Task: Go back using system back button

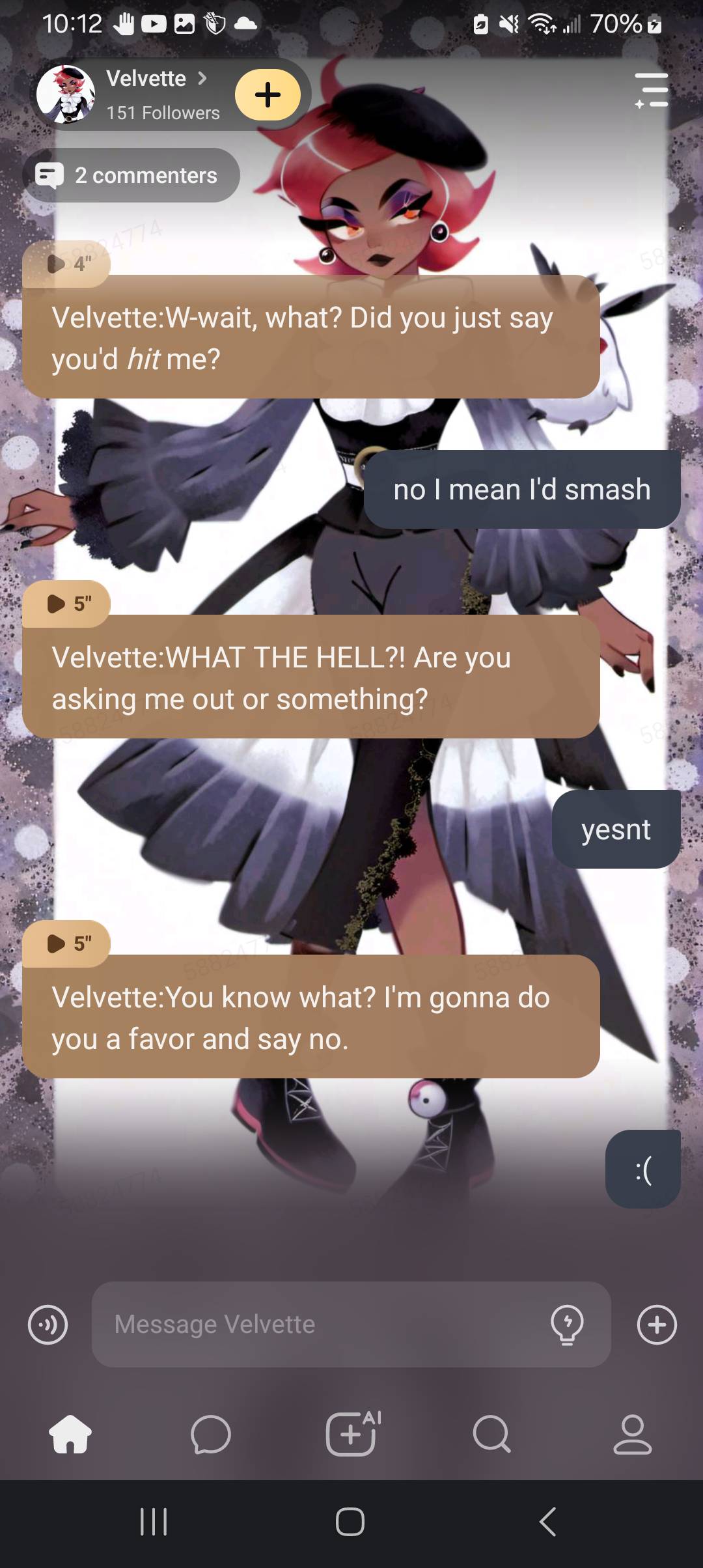Action: click(547, 1522)
